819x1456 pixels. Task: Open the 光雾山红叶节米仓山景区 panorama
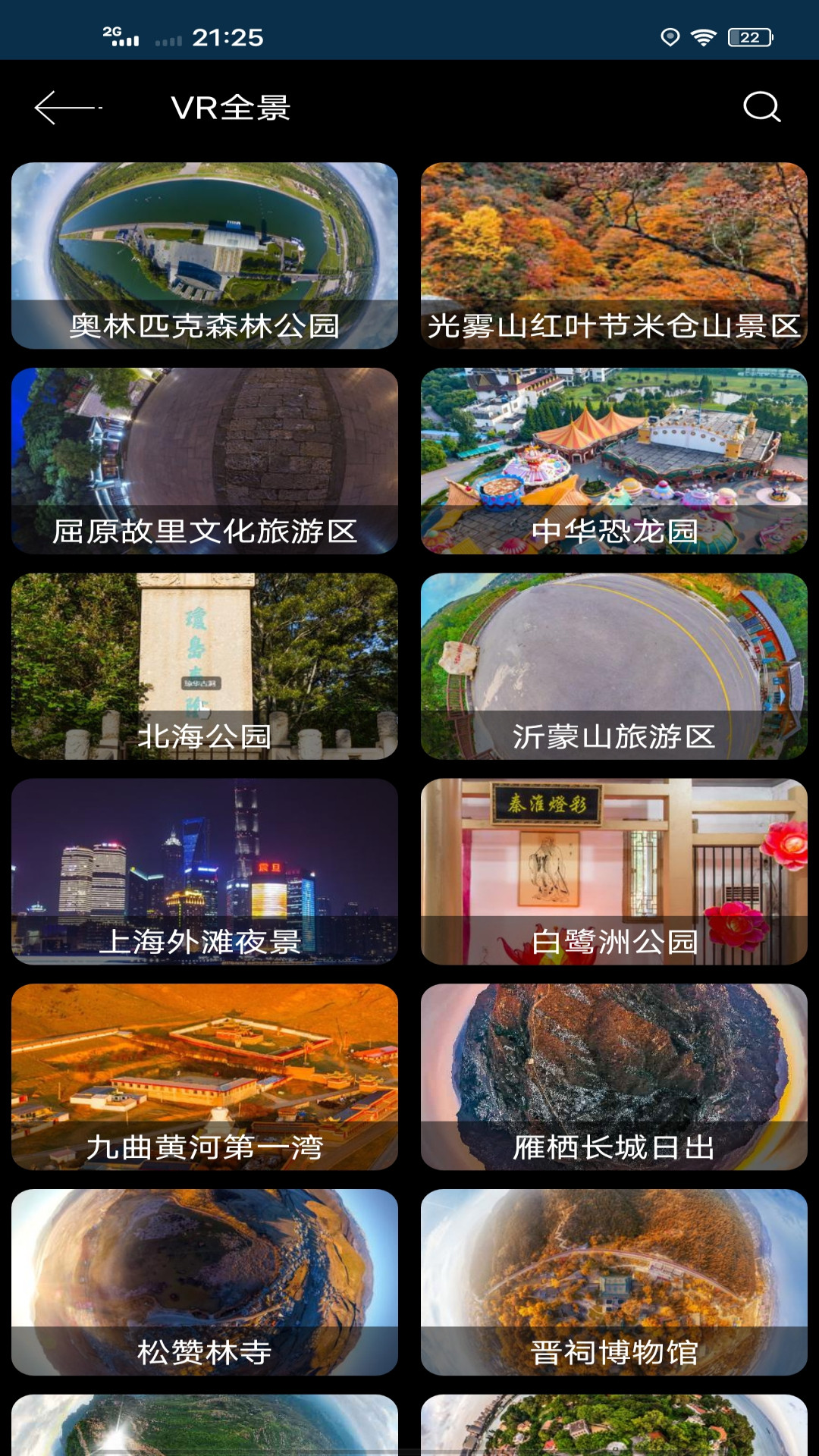[614, 256]
